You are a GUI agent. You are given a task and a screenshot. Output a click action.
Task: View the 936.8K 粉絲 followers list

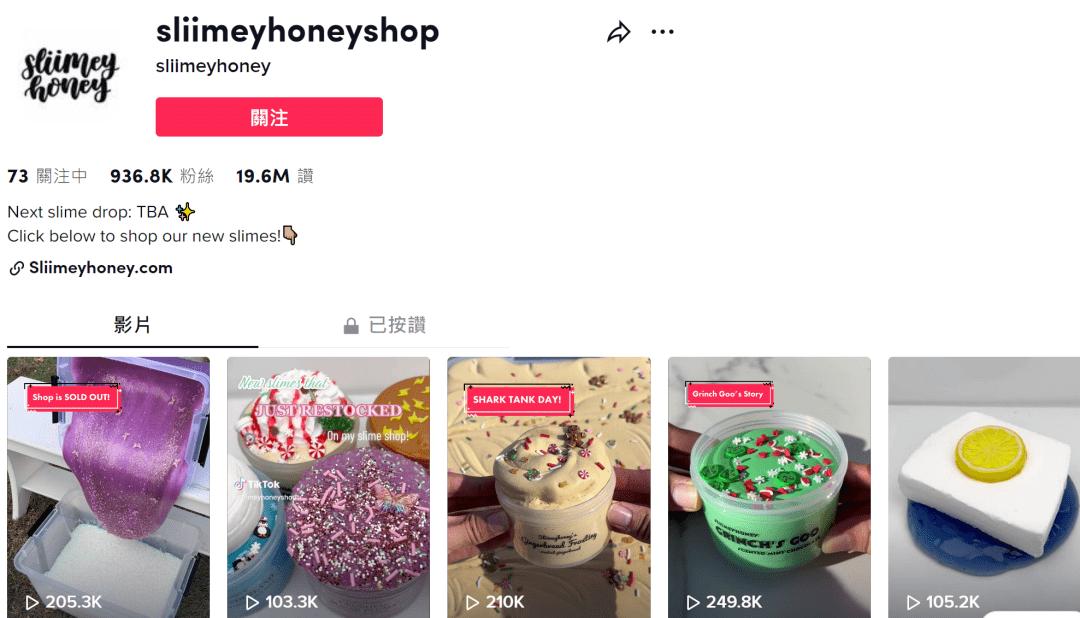click(162, 176)
